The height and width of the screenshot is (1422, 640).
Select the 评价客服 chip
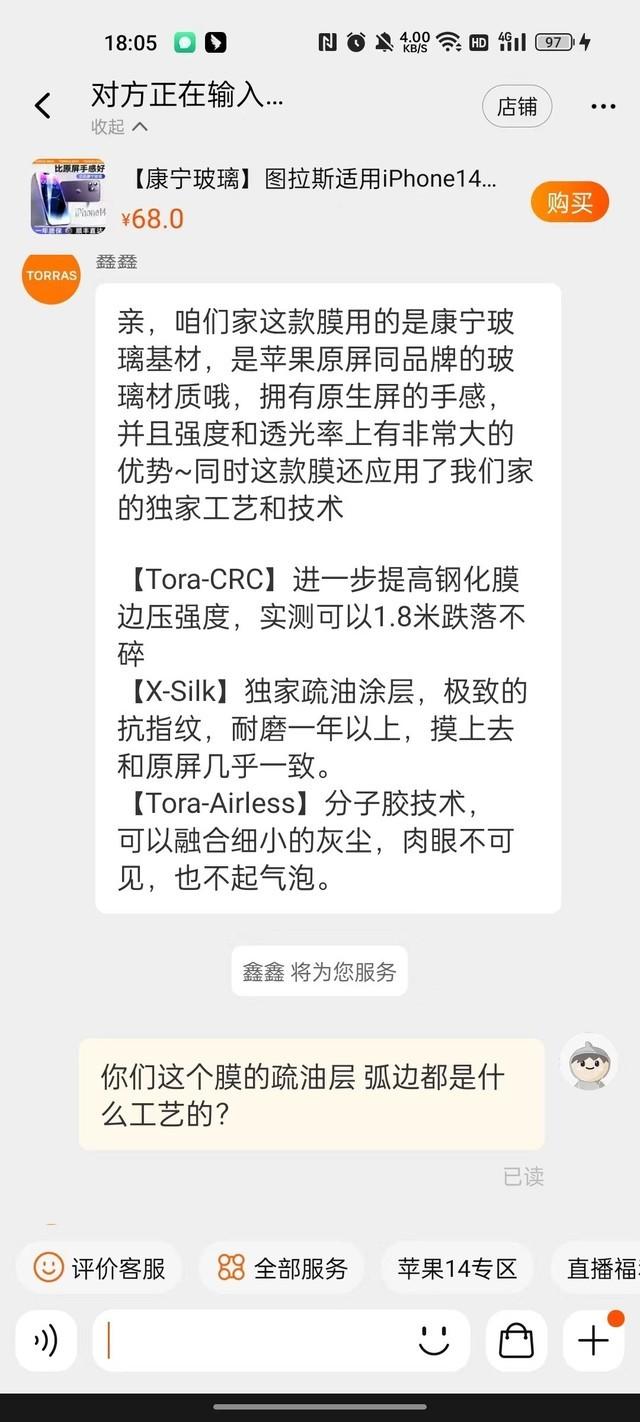point(99,1268)
